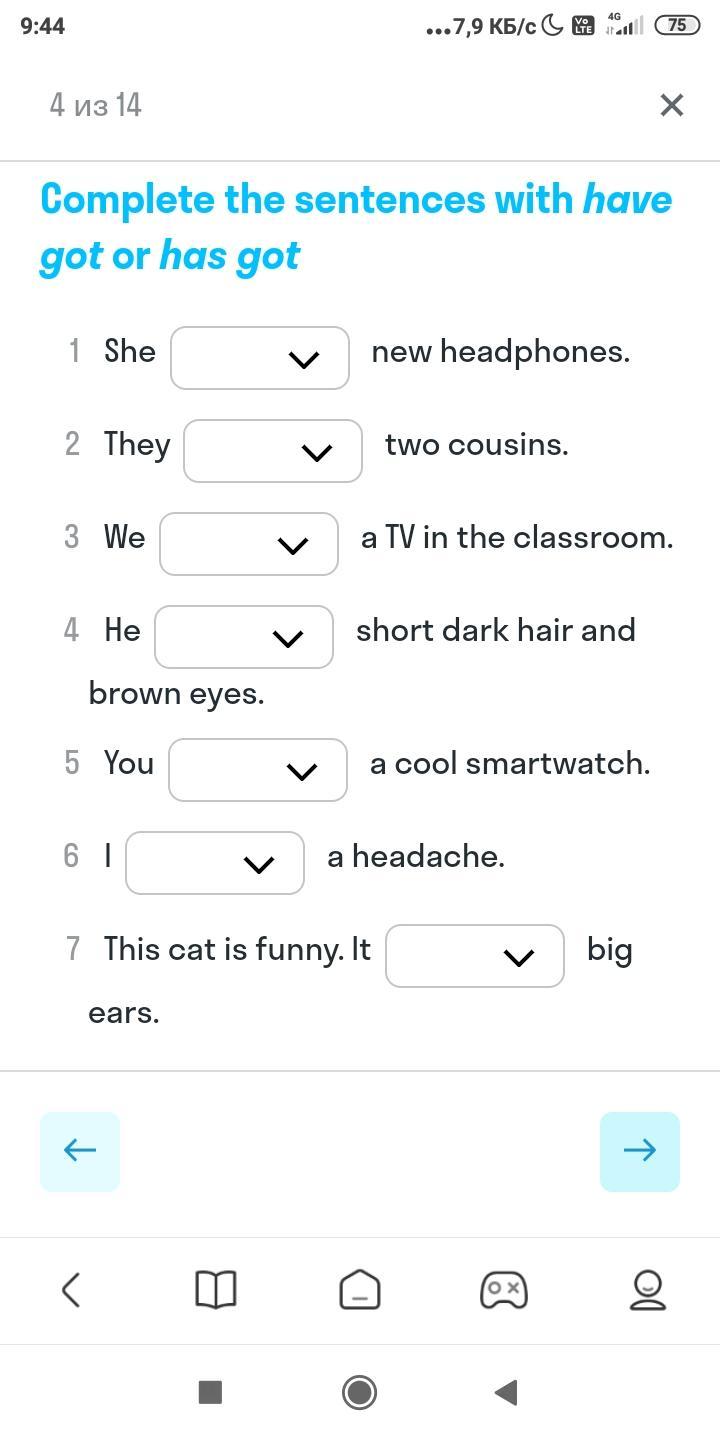The height and width of the screenshot is (1440, 720).
Task: Close the exercise with the X
Action: click(x=671, y=105)
